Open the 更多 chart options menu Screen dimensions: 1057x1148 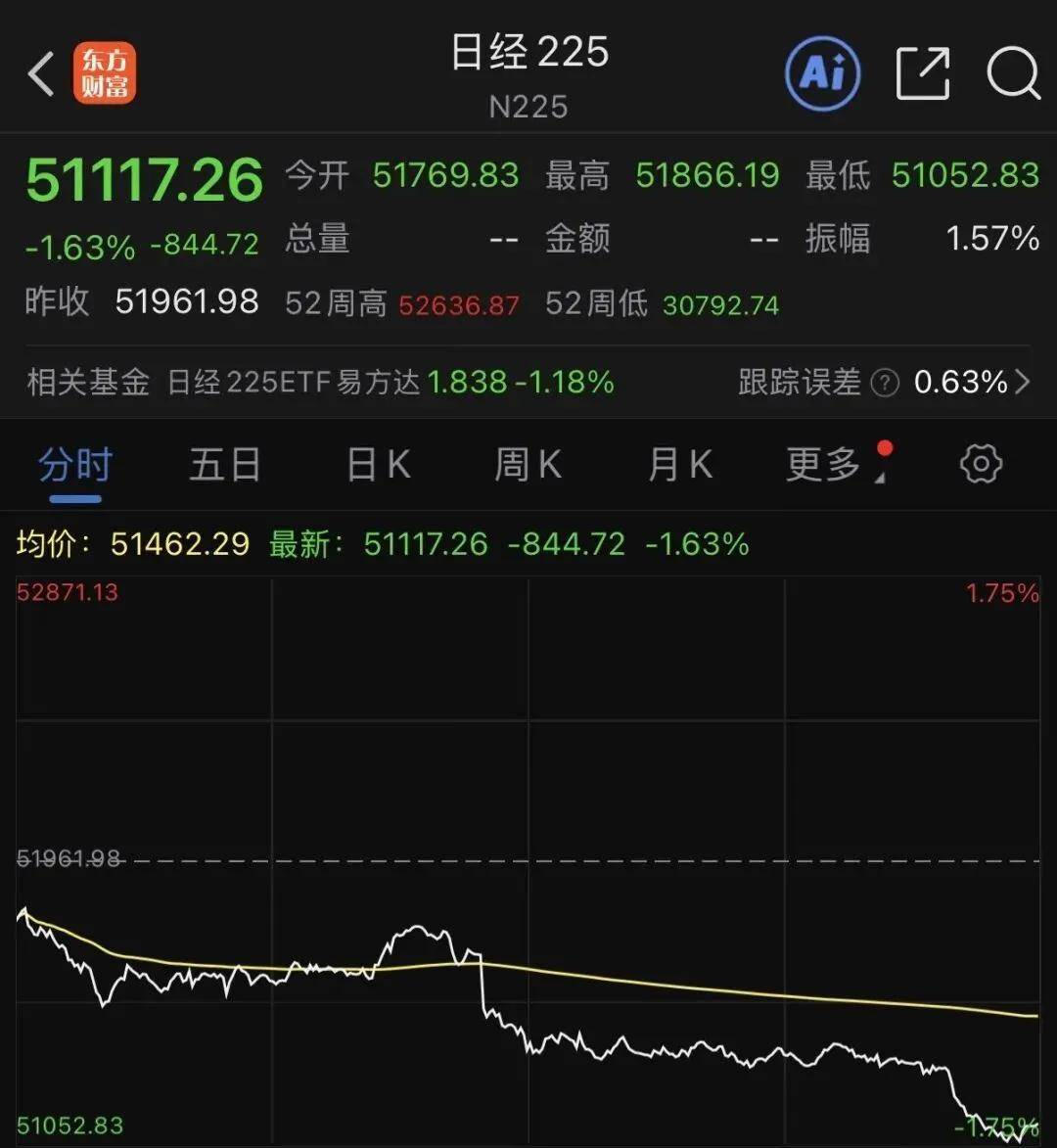[823, 465]
